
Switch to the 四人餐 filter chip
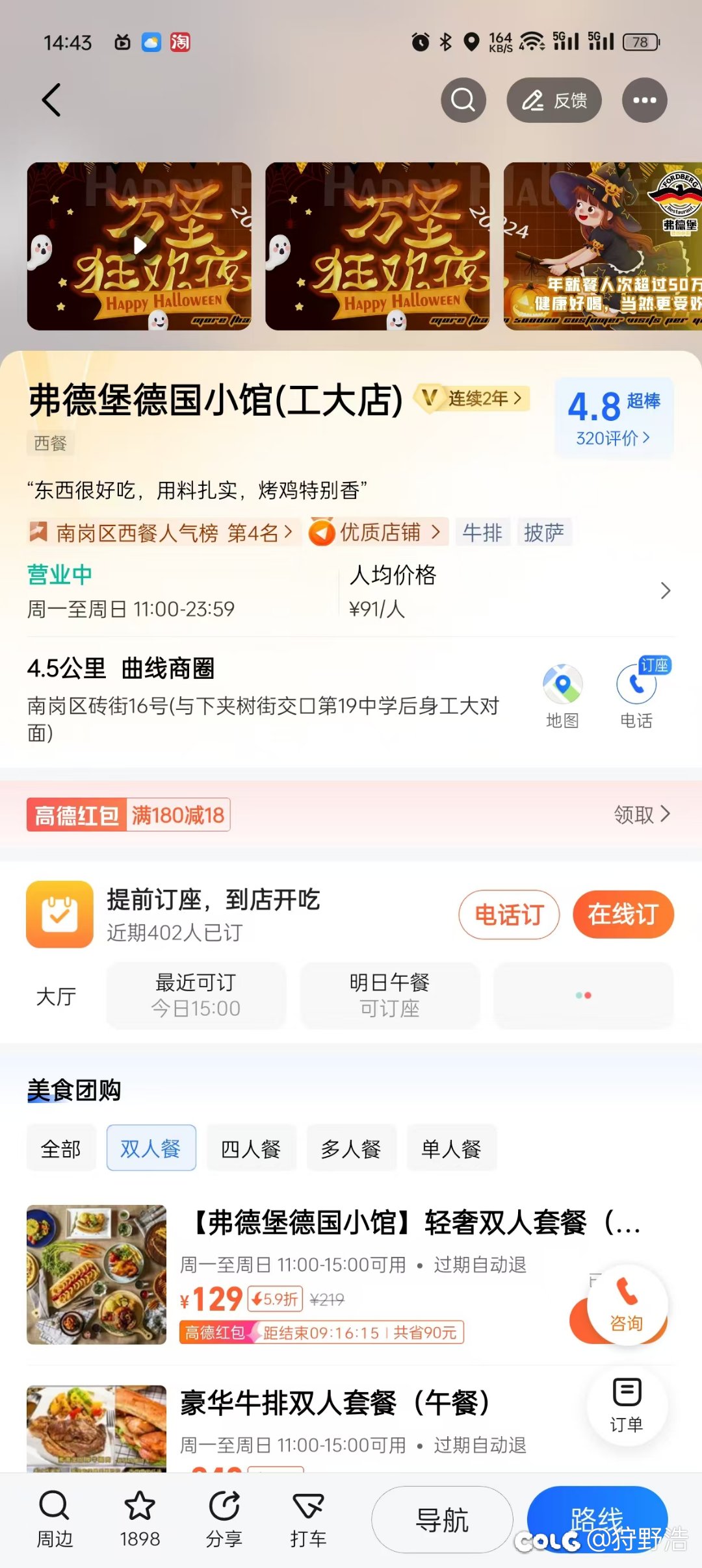(x=251, y=1148)
